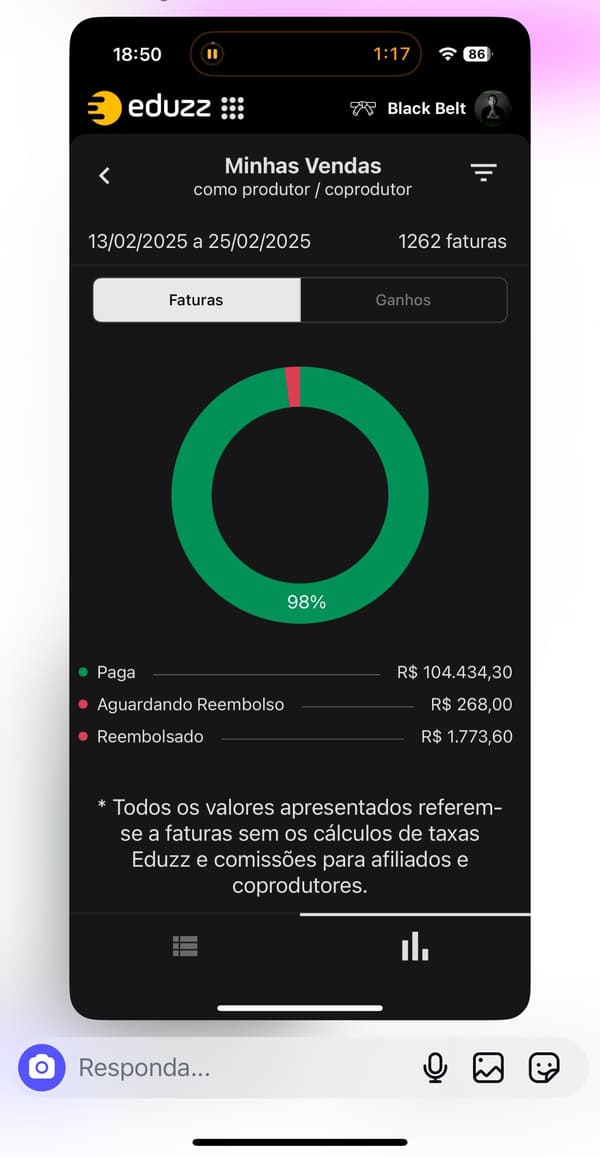Open the gallery image picker
Screen dimensions: 600x1157
click(x=489, y=1068)
